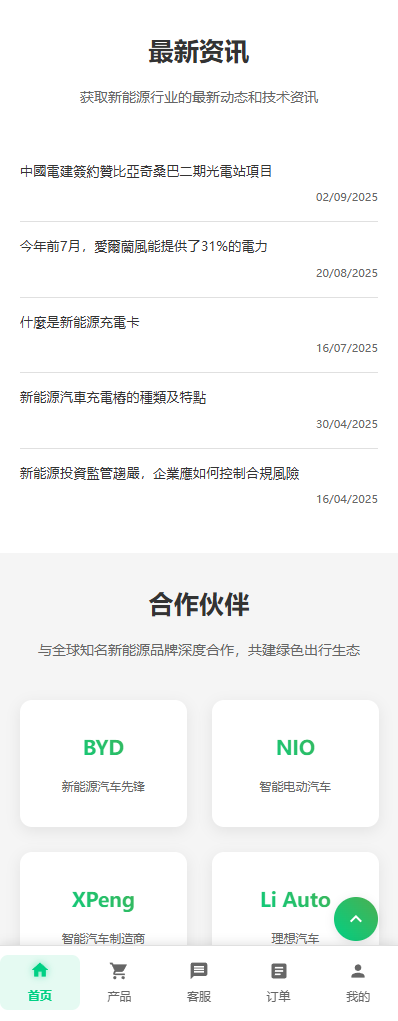Switch to the 我的 tab
Viewport: 398px width, 1021px height.
358,983
